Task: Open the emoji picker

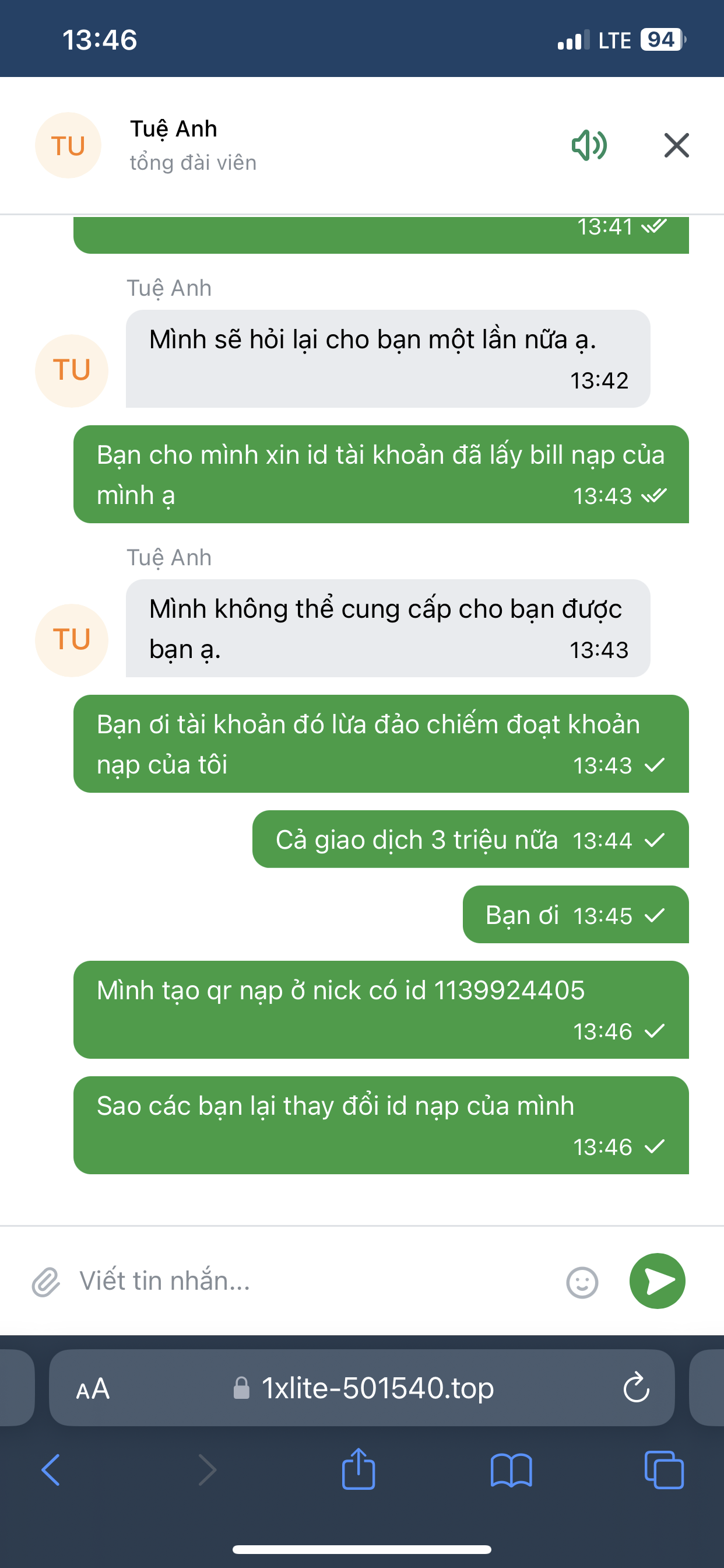Action: coord(582,1282)
